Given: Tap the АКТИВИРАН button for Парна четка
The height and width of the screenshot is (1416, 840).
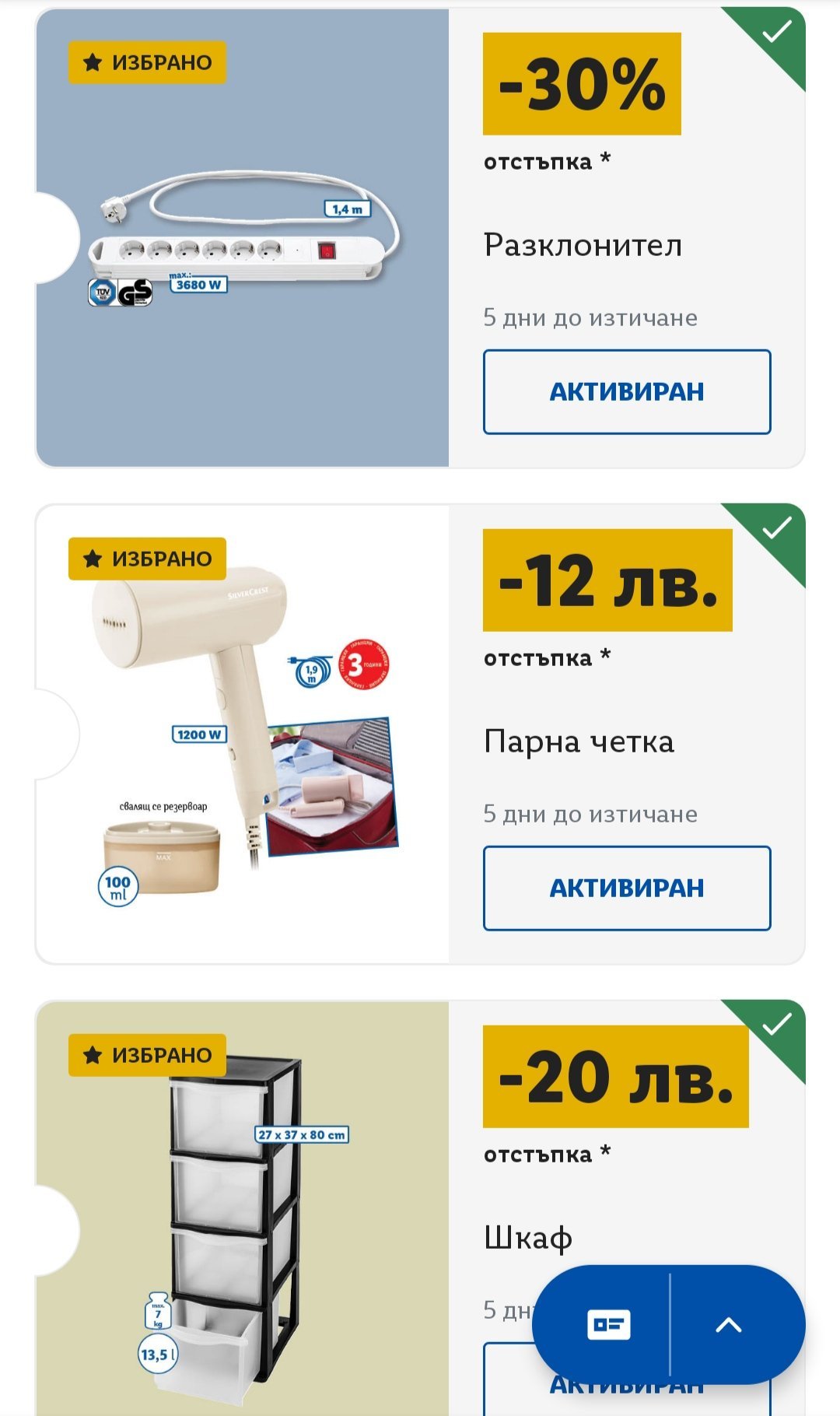Looking at the screenshot, I should [627, 888].
